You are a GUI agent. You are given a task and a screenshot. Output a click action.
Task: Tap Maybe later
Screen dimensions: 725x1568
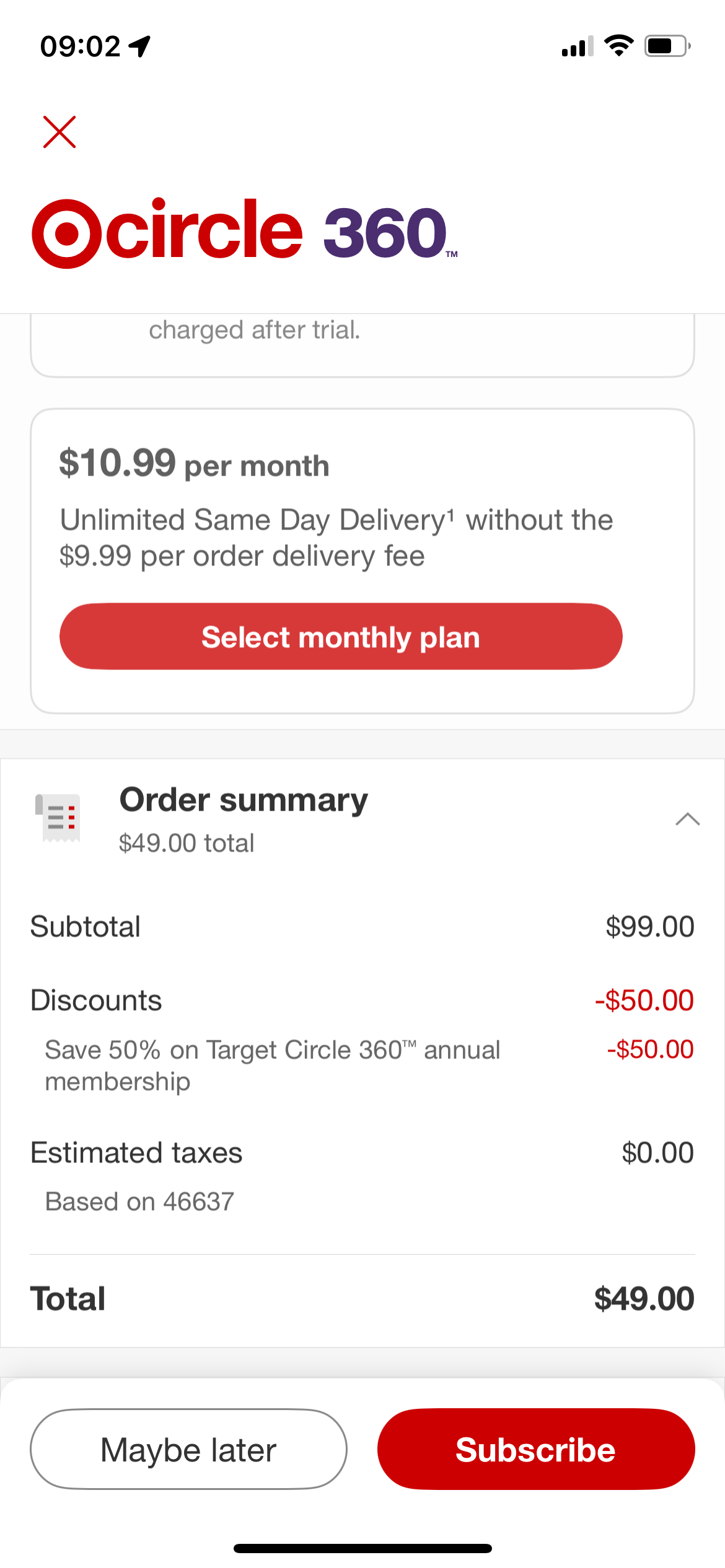(x=188, y=1449)
